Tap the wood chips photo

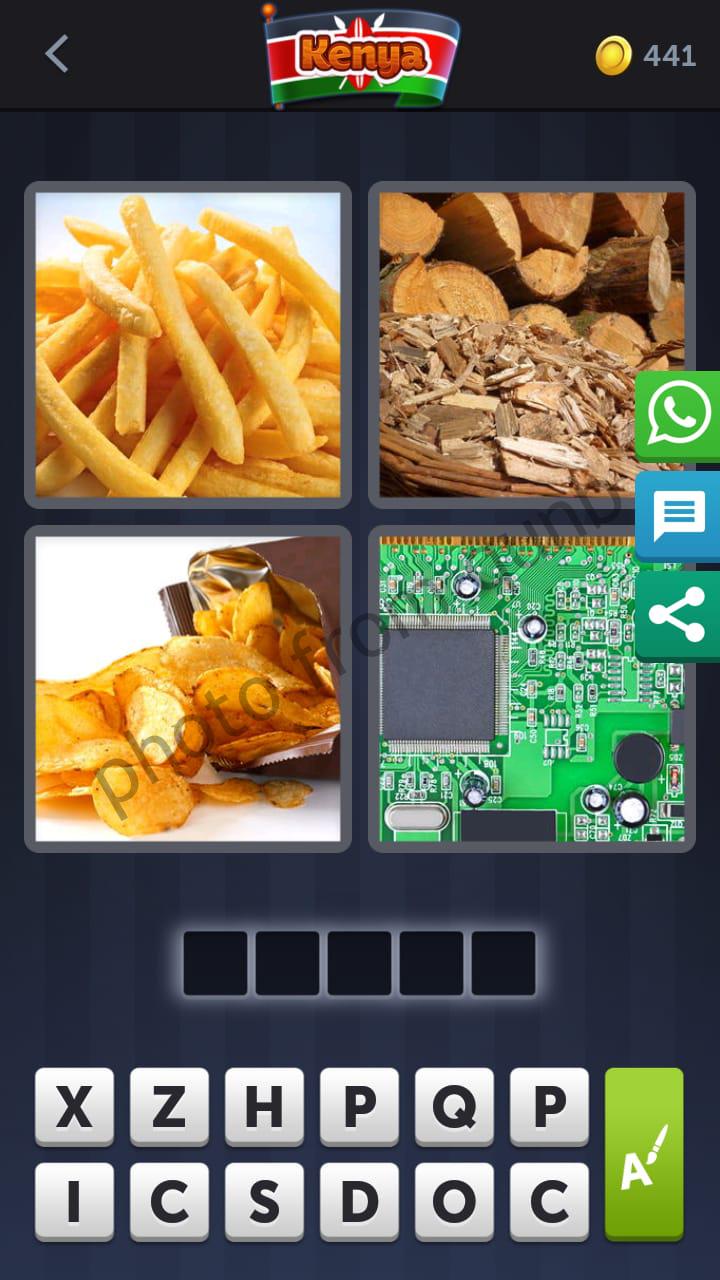531,343
